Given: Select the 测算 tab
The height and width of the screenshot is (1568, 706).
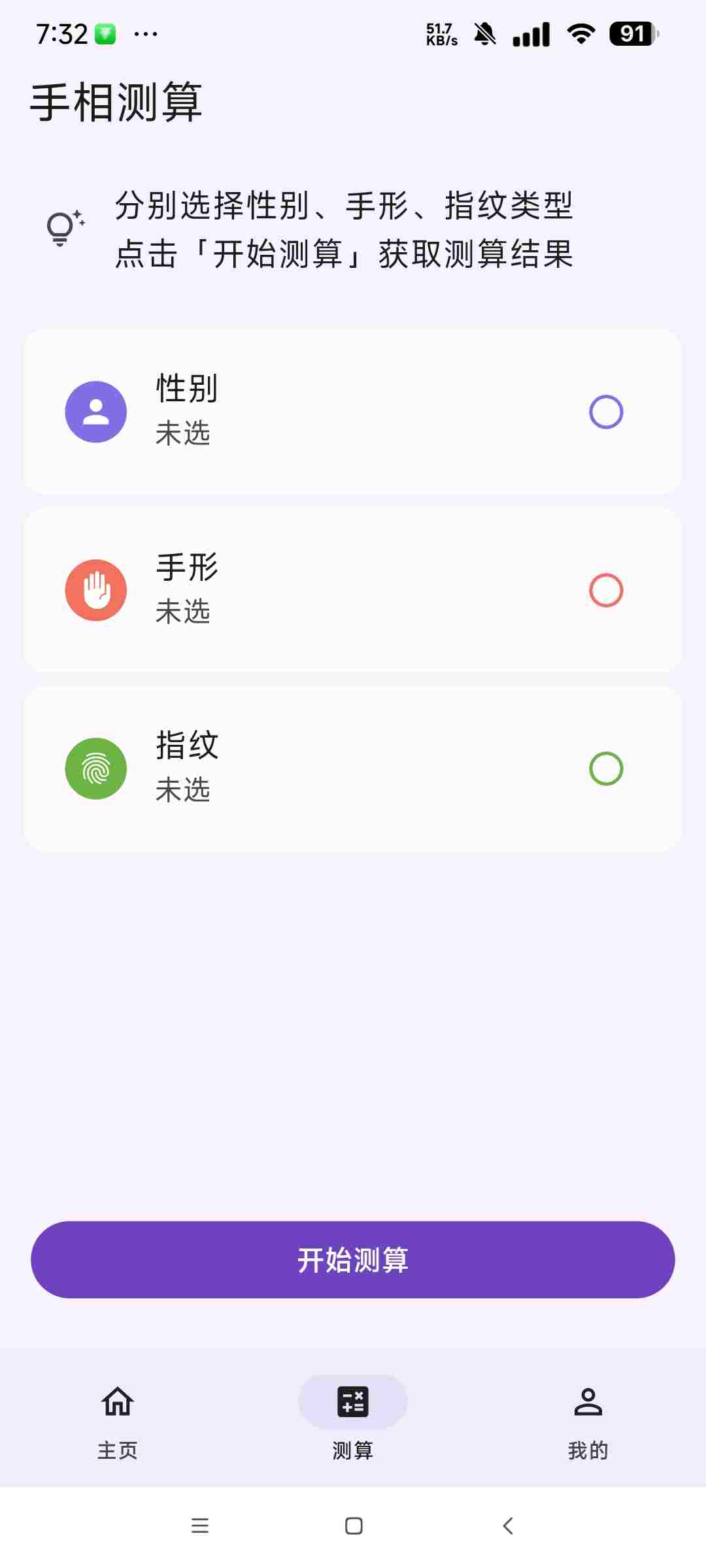Looking at the screenshot, I should (x=353, y=1419).
